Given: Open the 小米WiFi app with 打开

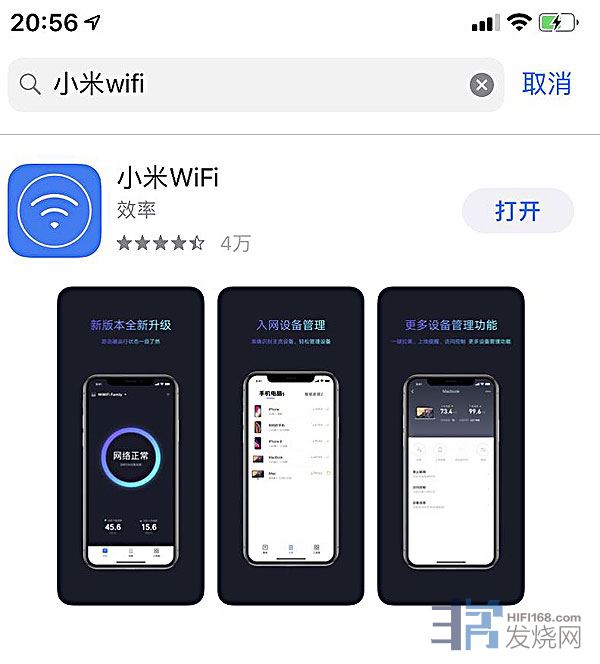Looking at the screenshot, I should coord(517,211).
